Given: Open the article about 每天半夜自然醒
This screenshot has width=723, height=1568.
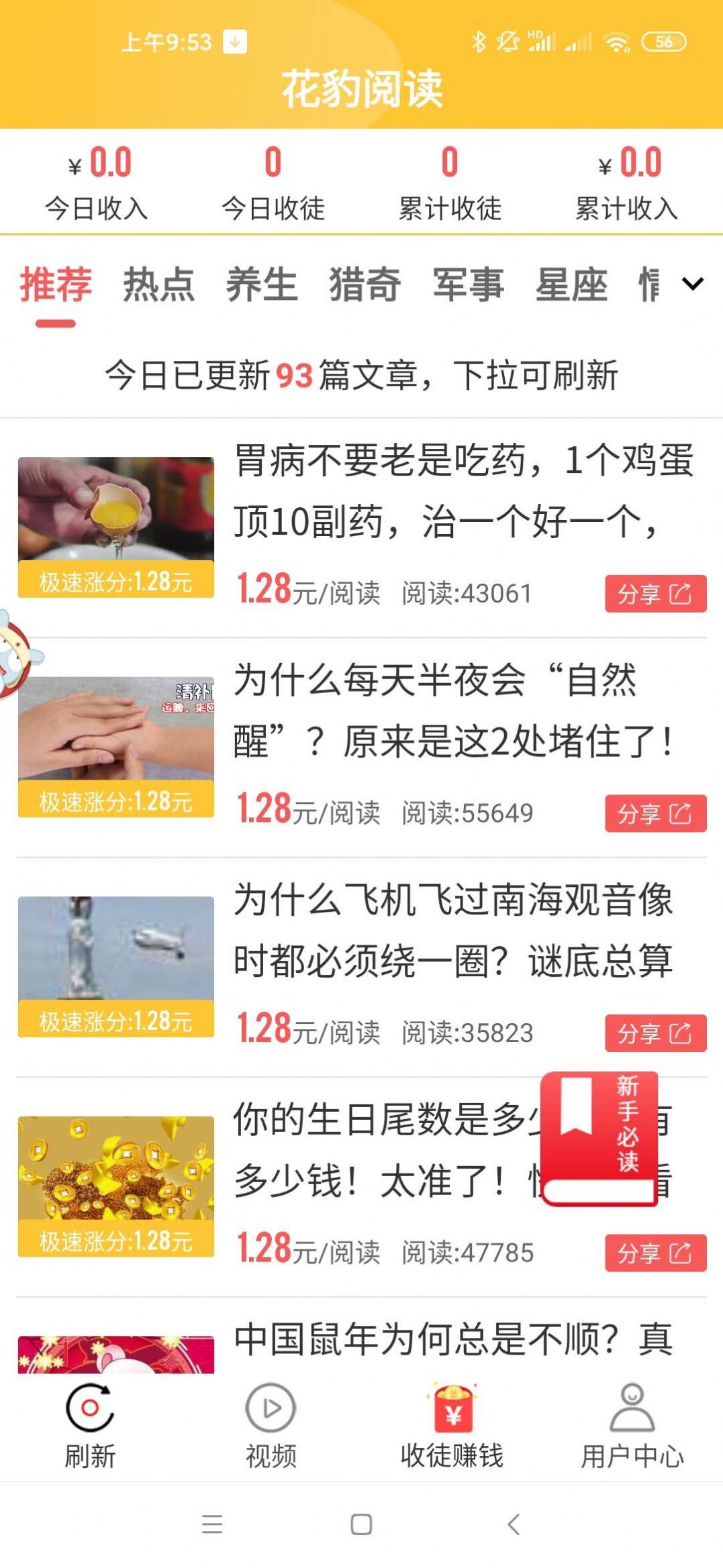Looking at the screenshot, I should point(454,711).
